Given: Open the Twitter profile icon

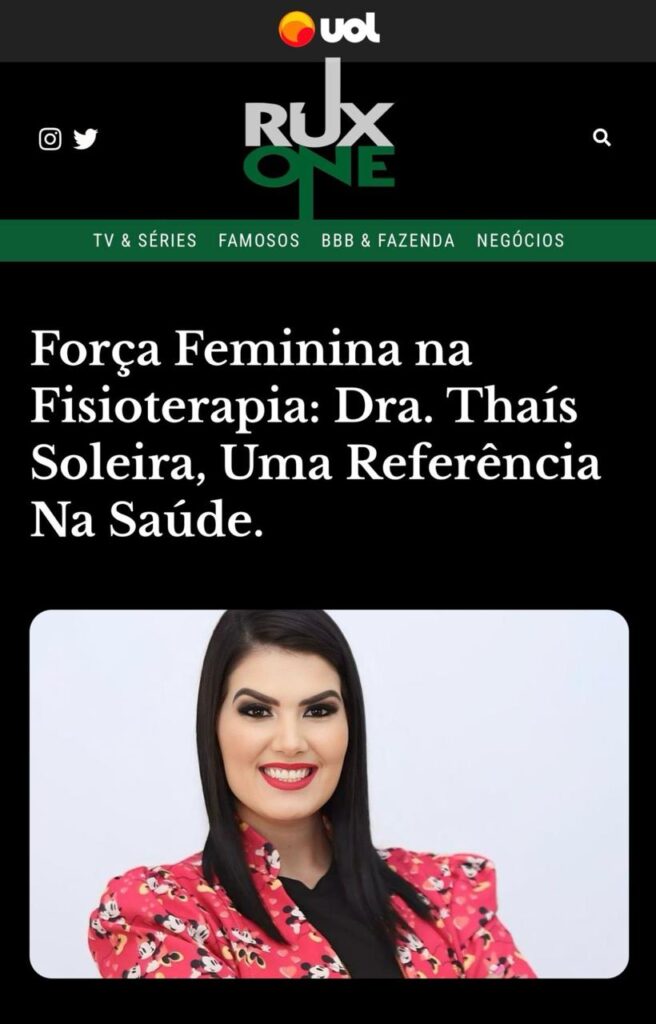Looking at the screenshot, I should [86, 139].
